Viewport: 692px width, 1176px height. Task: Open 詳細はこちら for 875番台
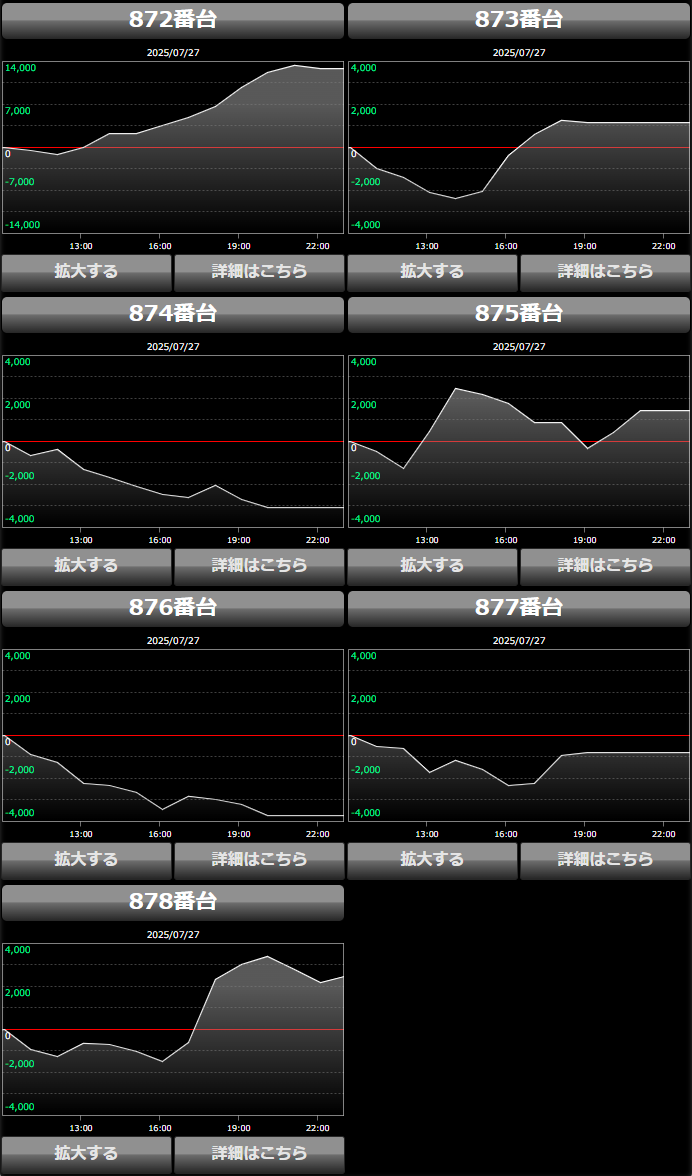[605, 567]
